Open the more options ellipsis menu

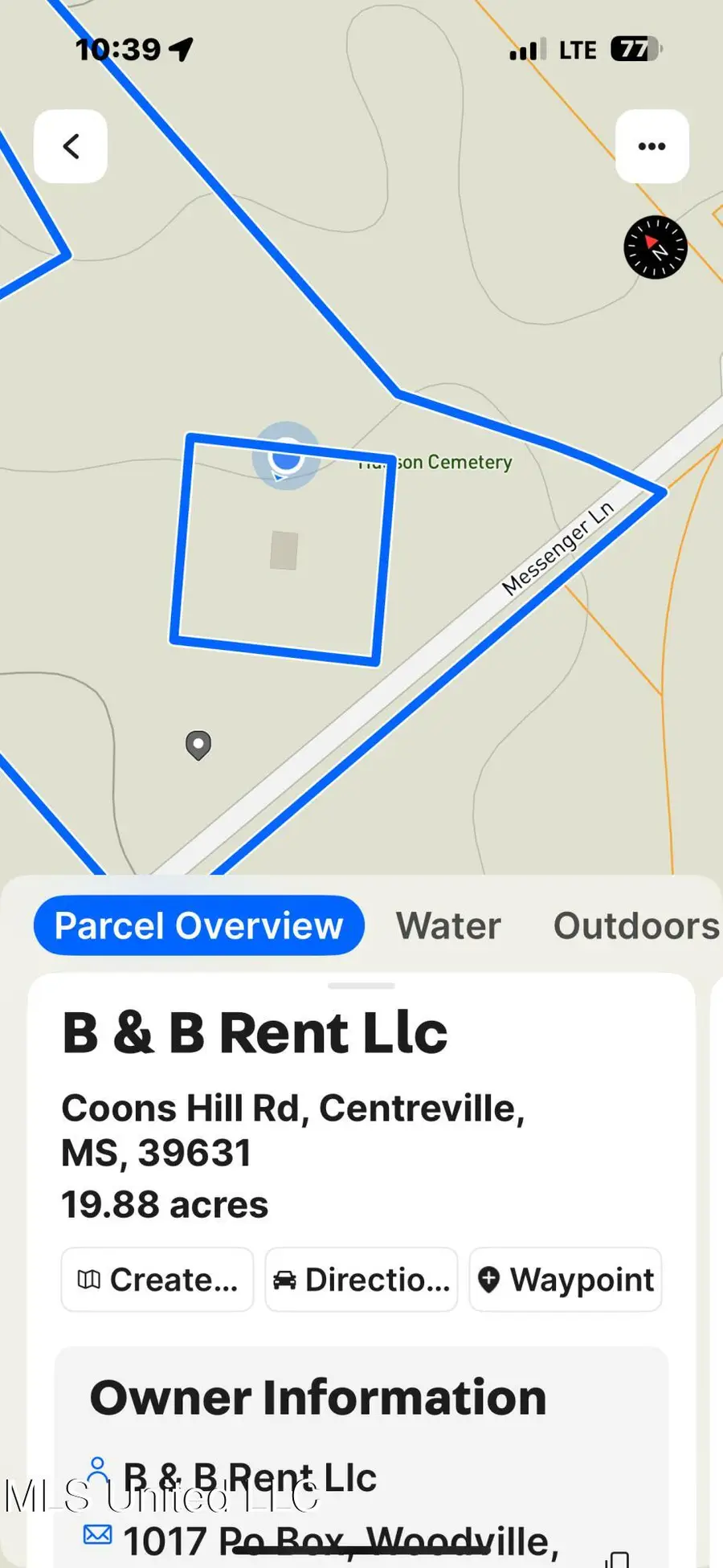652,145
